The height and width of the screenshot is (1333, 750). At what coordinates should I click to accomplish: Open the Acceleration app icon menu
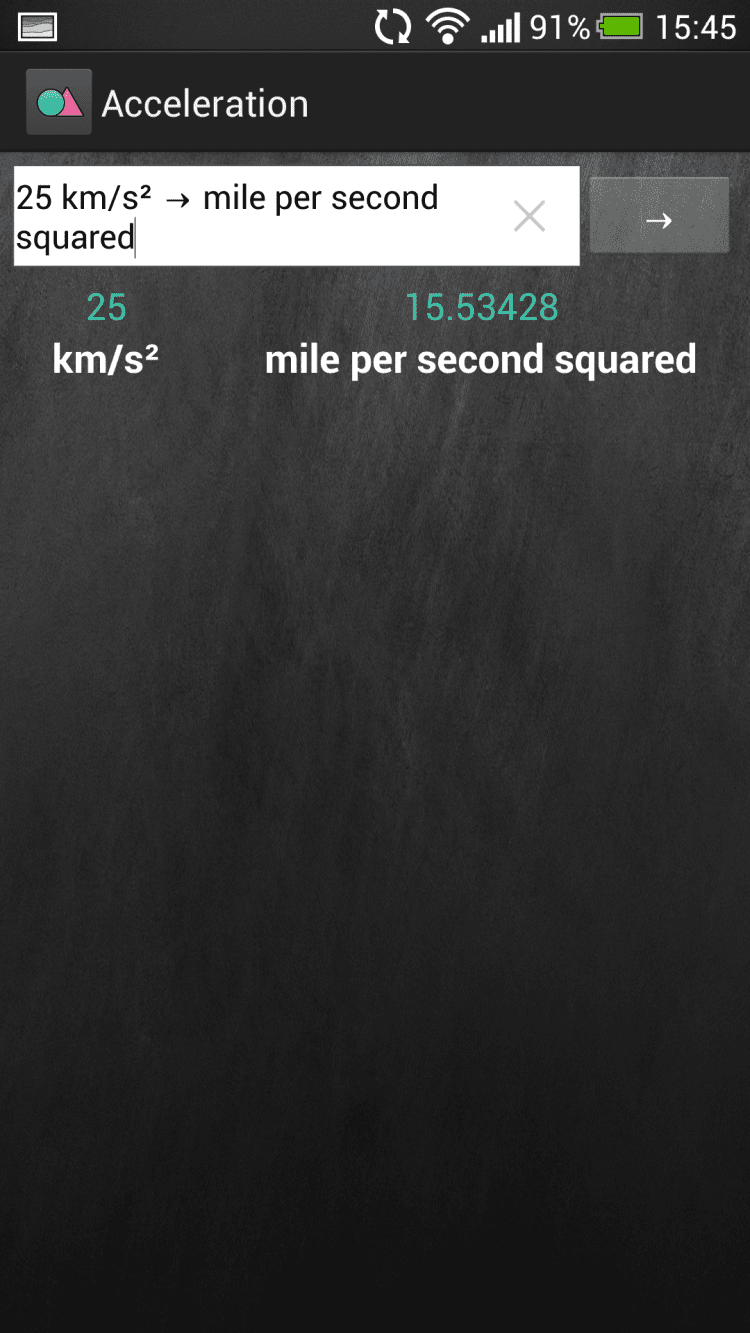[59, 102]
